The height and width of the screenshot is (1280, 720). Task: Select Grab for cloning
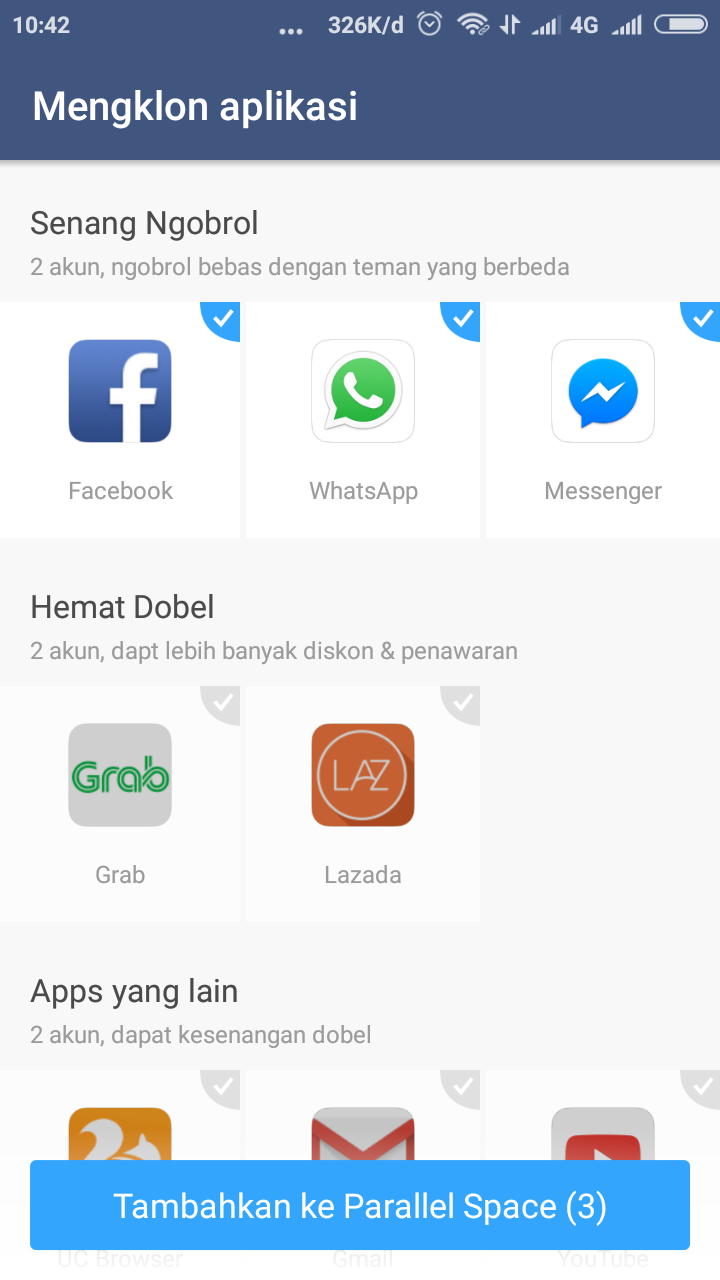[x=120, y=803]
